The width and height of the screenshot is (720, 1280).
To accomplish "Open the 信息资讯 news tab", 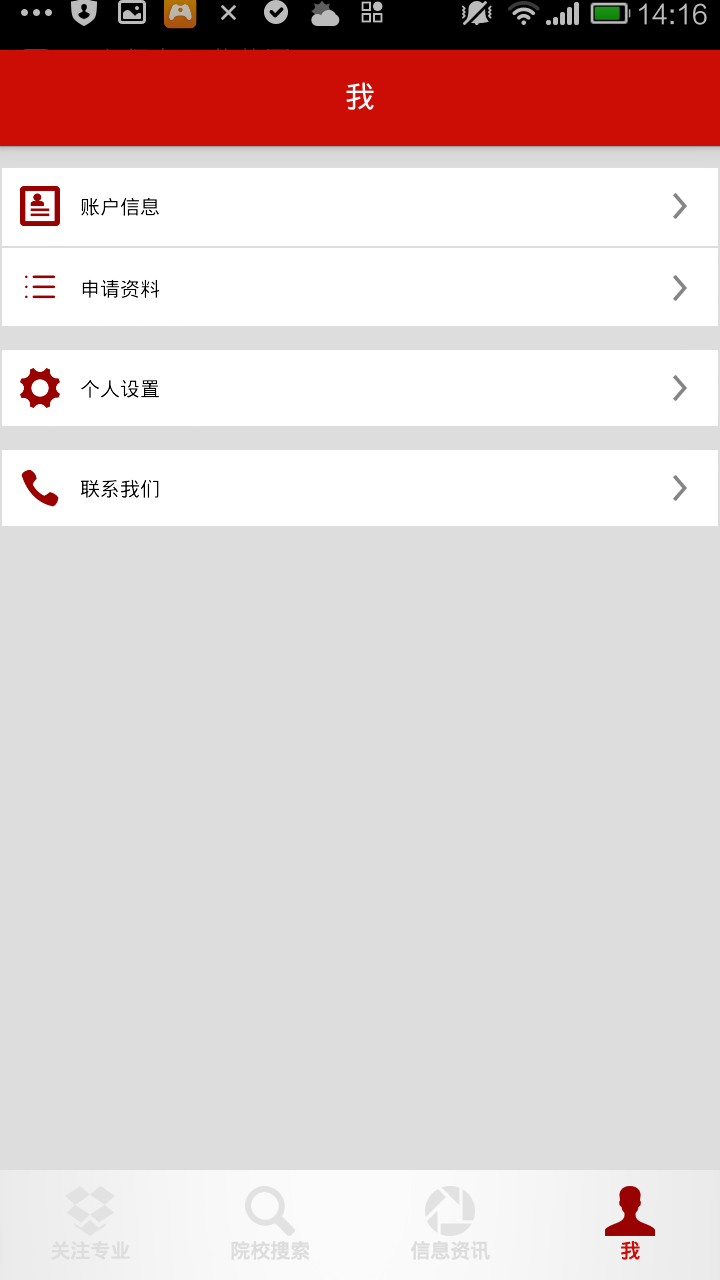I will (x=450, y=1224).
